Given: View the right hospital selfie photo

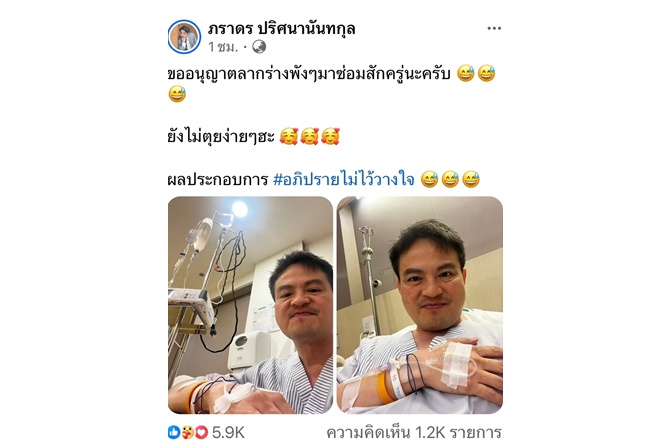Looking at the screenshot, I should 420,304.
